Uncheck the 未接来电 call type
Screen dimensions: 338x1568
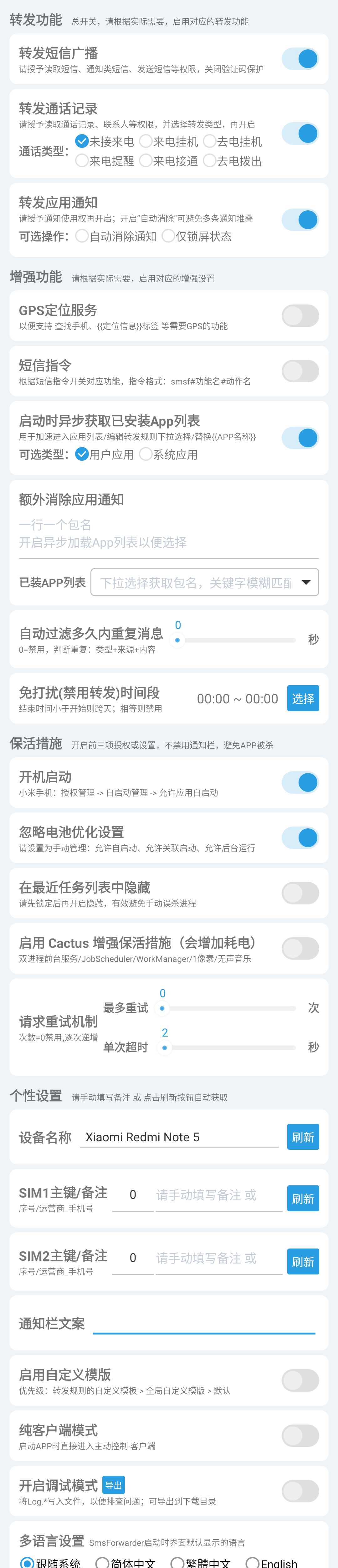[82, 141]
